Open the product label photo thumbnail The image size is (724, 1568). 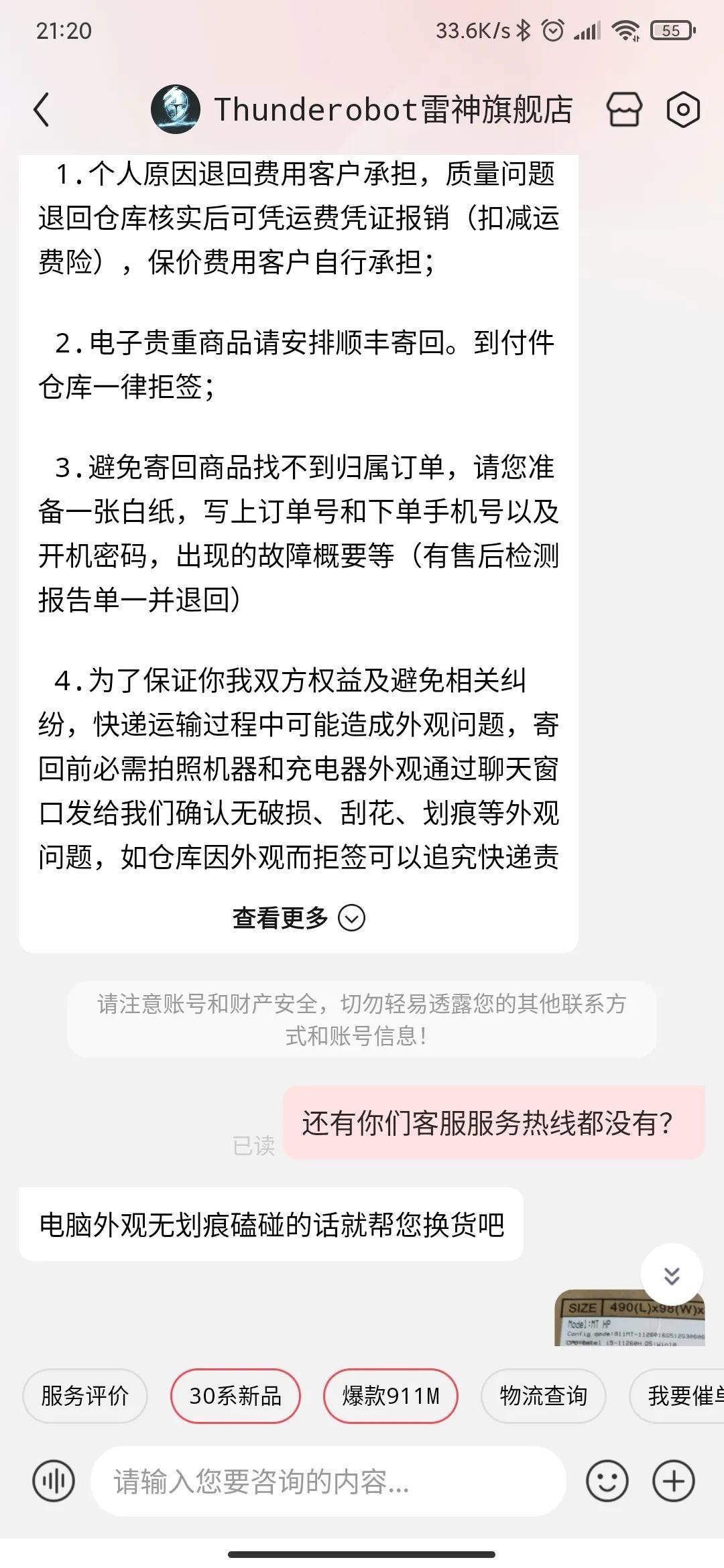tap(630, 1317)
